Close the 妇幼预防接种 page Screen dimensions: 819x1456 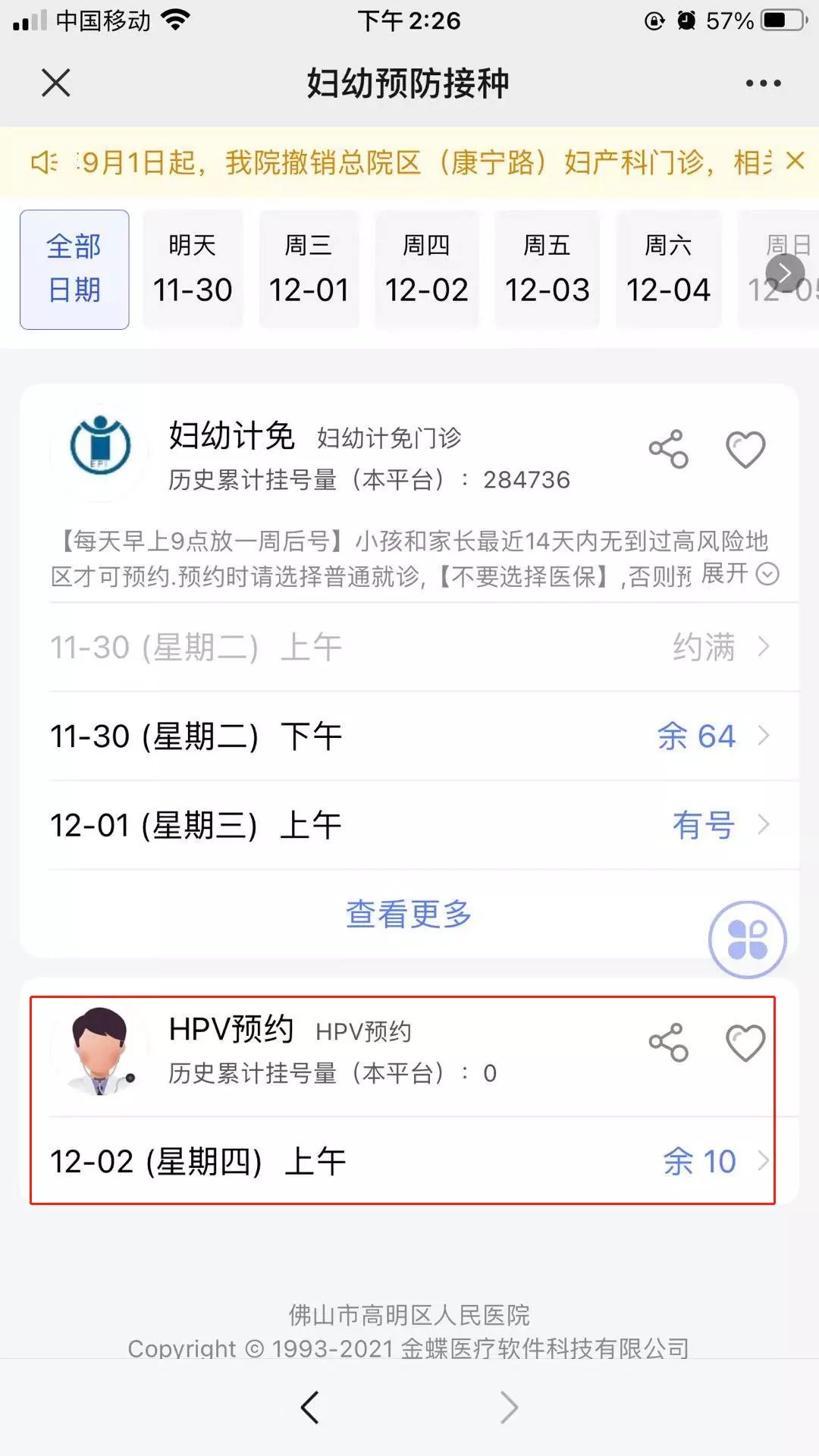pyautogui.click(x=56, y=83)
